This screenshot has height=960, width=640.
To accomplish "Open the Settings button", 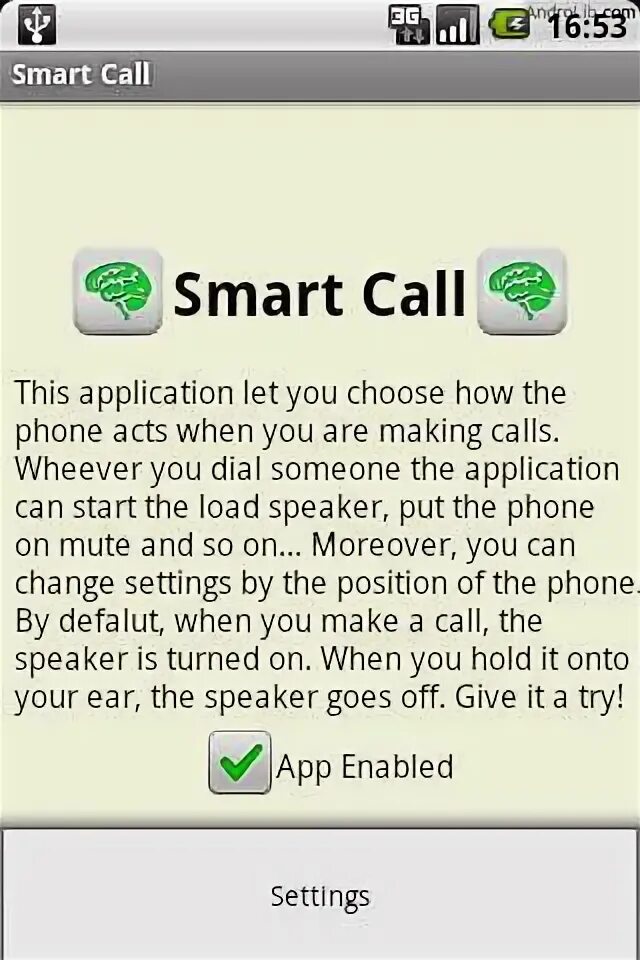I will tap(320, 895).
